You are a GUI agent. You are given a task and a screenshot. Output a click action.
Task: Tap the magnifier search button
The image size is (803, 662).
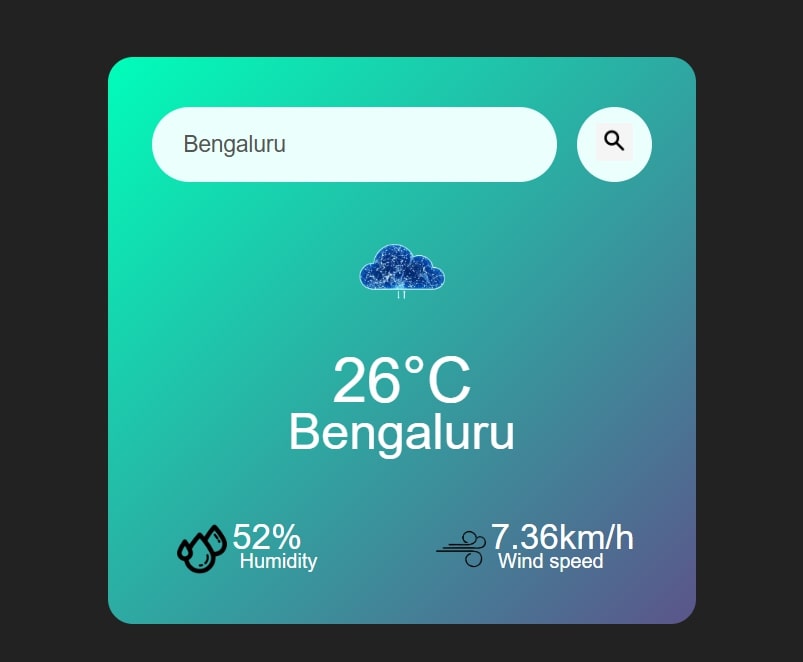pyautogui.click(x=614, y=143)
